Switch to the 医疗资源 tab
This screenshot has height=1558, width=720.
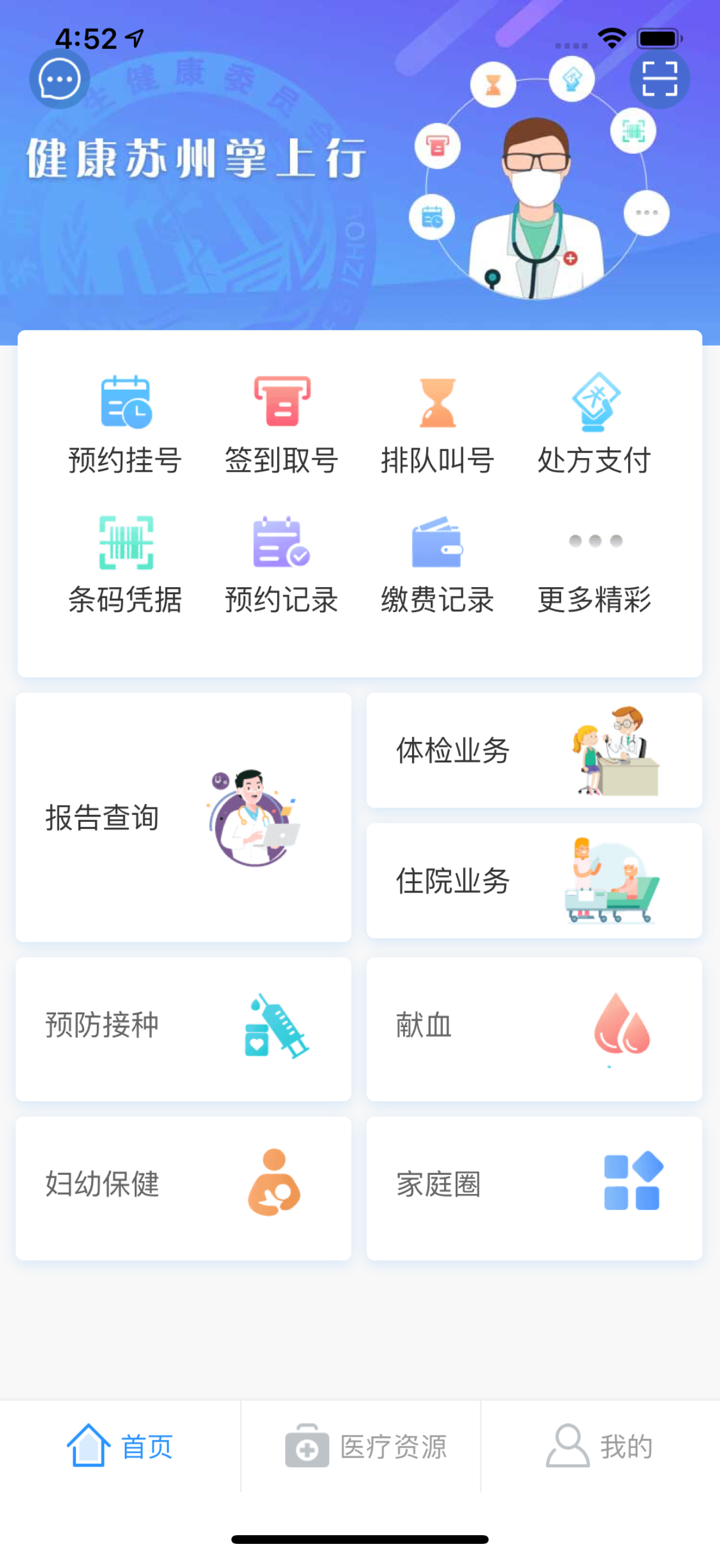tap(360, 1444)
